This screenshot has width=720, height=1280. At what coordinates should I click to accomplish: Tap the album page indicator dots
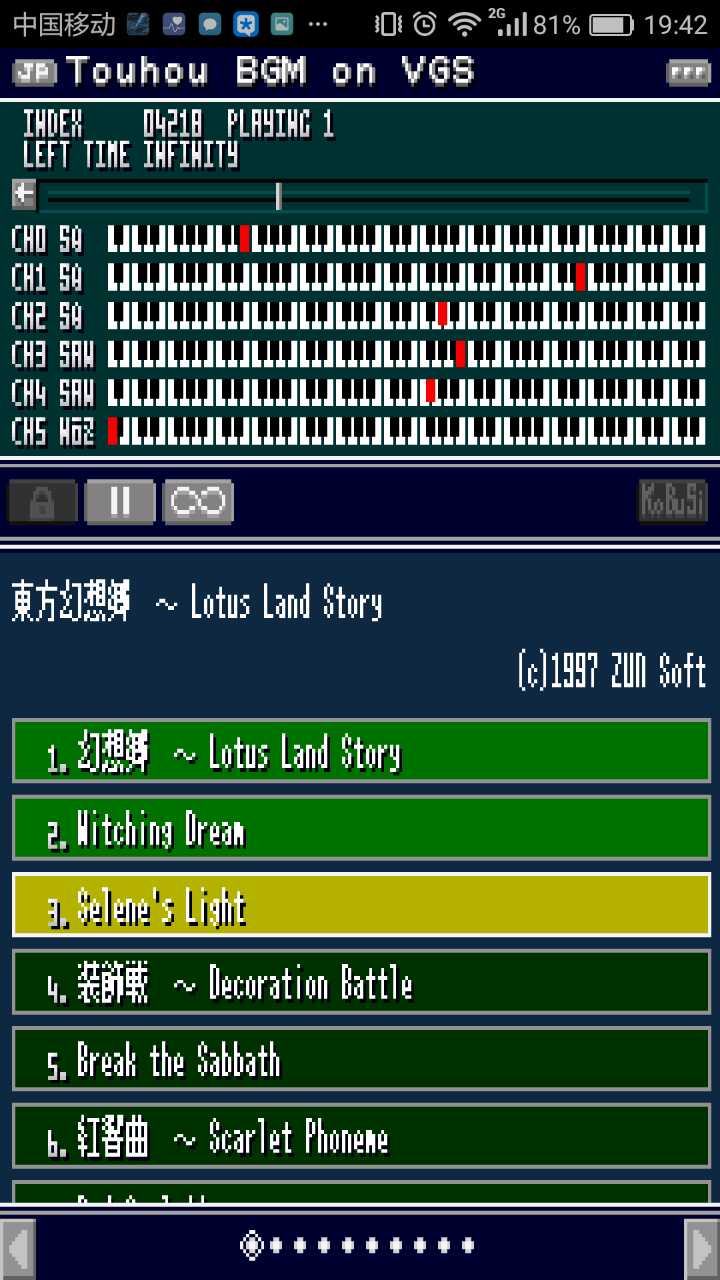pos(358,1246)
